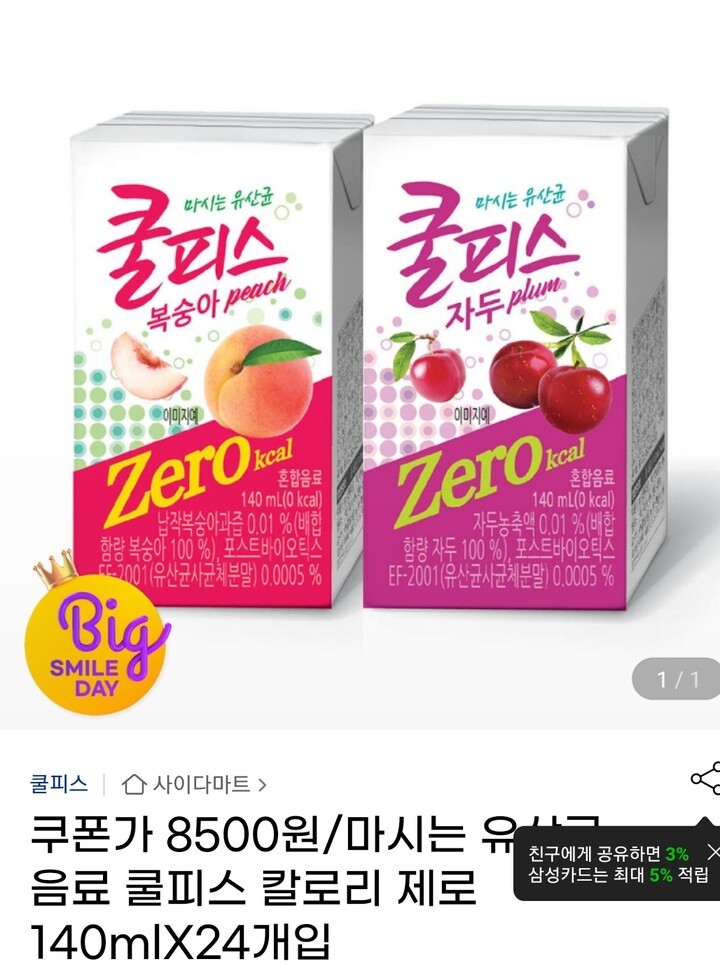Share this product via the share icon
The width and height of the screenshot is (720, 964).
(x=705, y=778)
